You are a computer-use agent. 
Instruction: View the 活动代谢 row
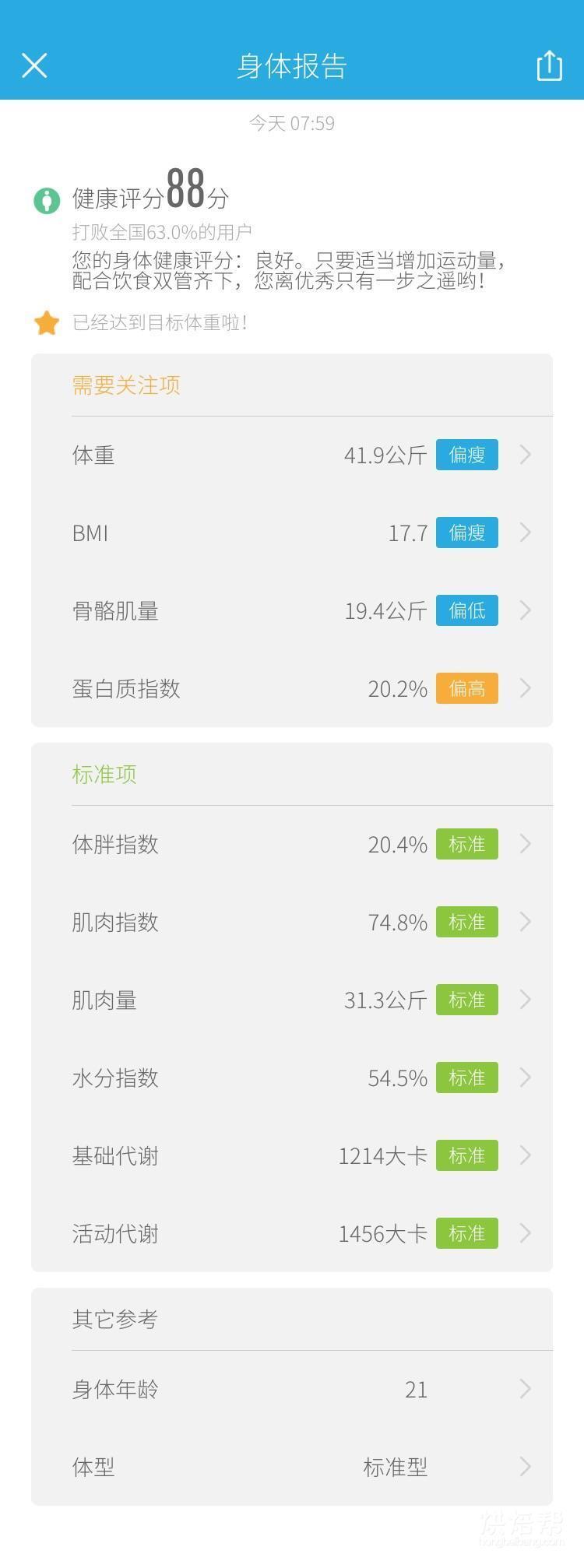(292, 1233)
